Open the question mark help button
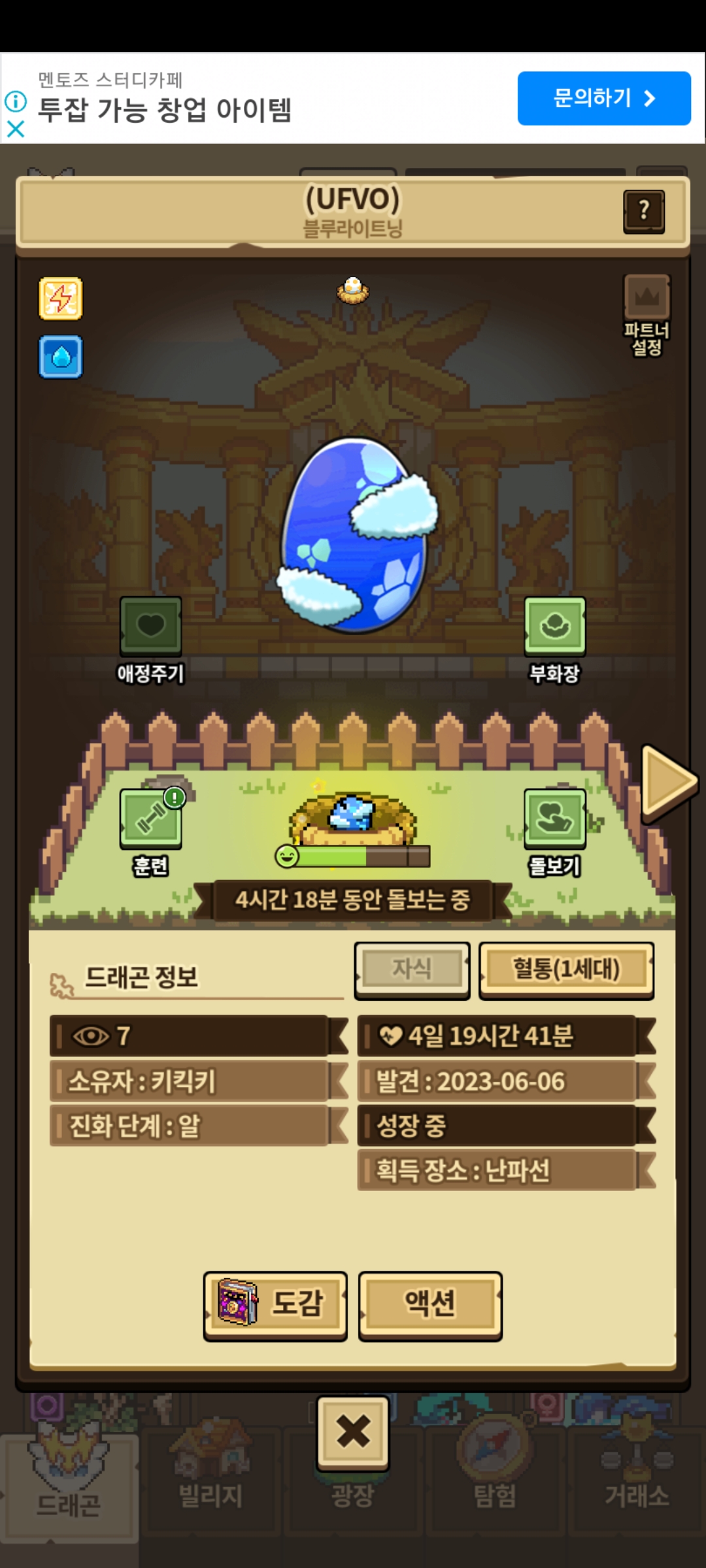706x1568 pixels. 644,211
